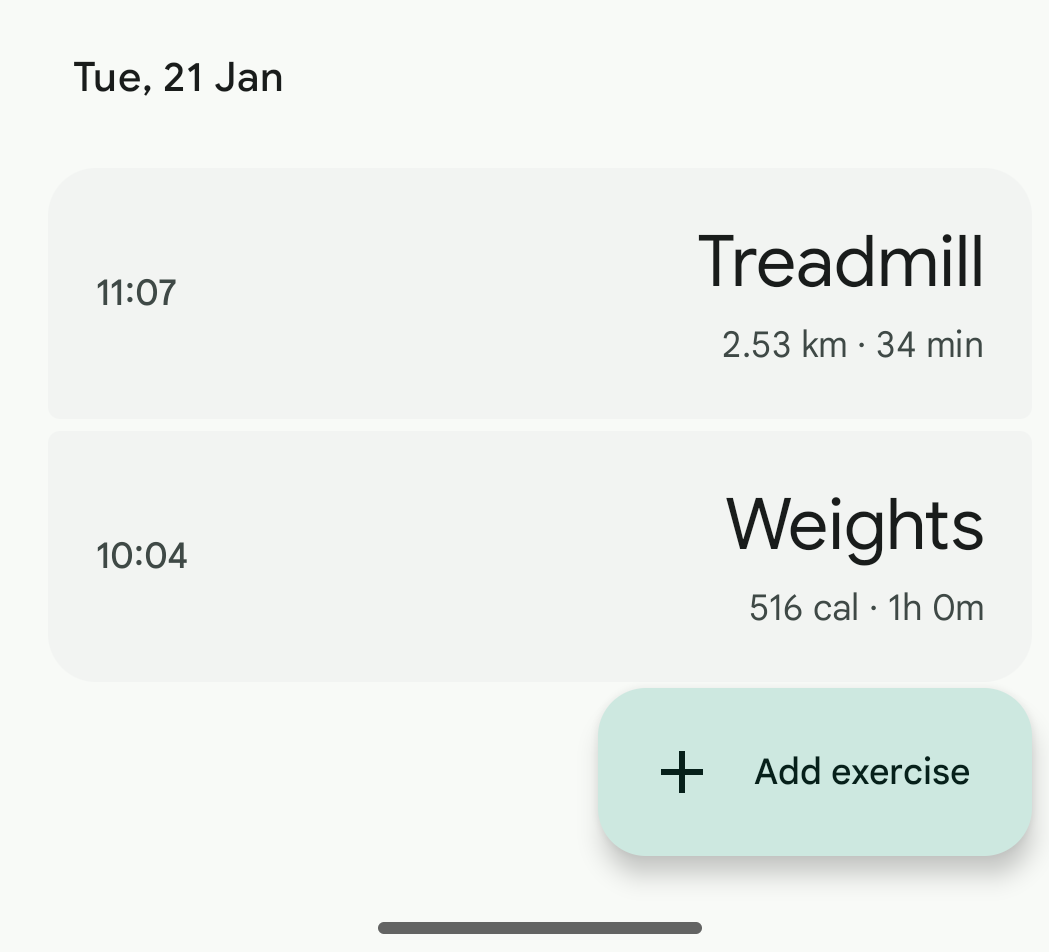
Task: Open the Weights exercise entry
Action: pyautogui.click(x=540, y=556)
